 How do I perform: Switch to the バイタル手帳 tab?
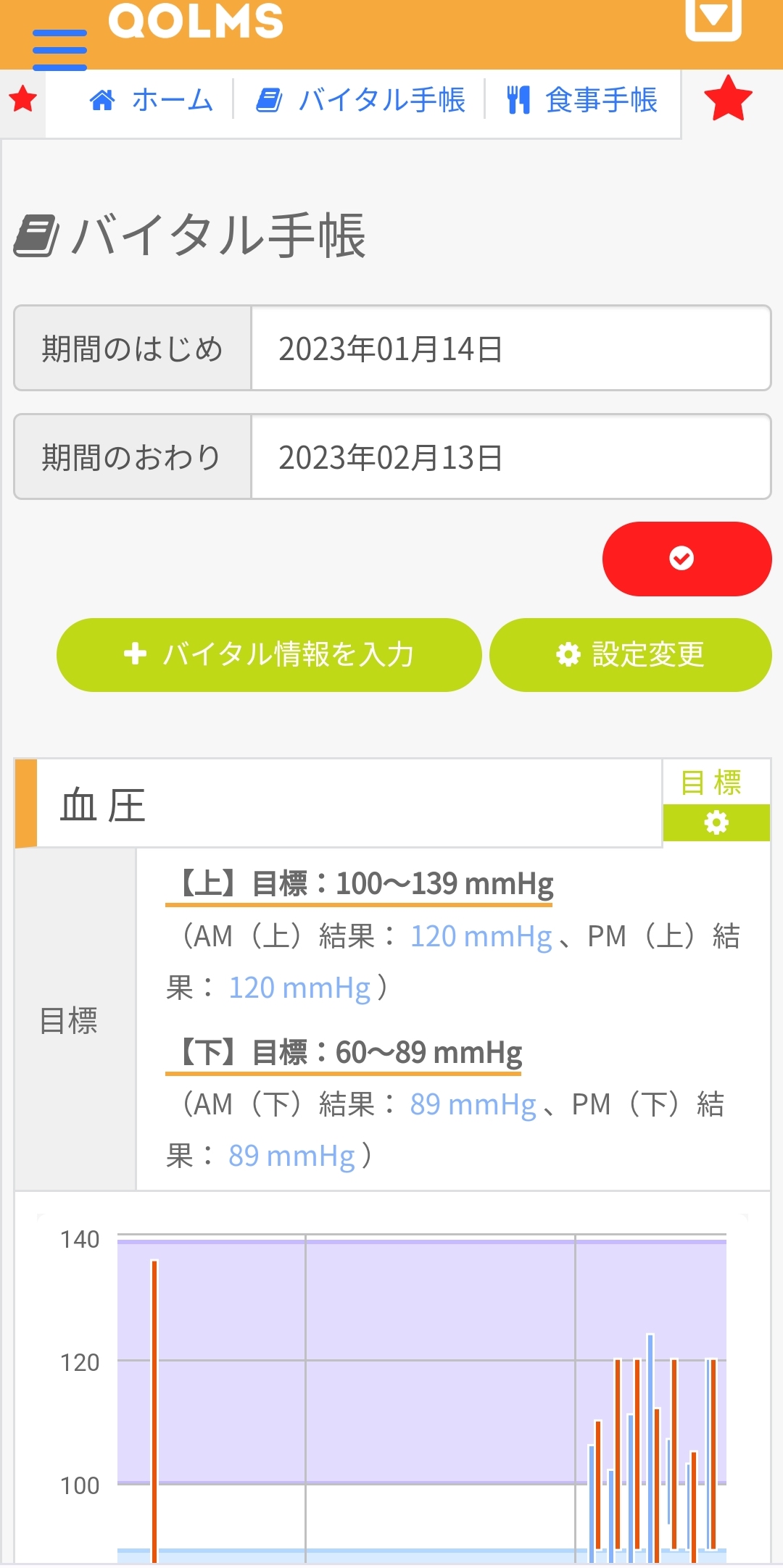(x=360, y=100)
